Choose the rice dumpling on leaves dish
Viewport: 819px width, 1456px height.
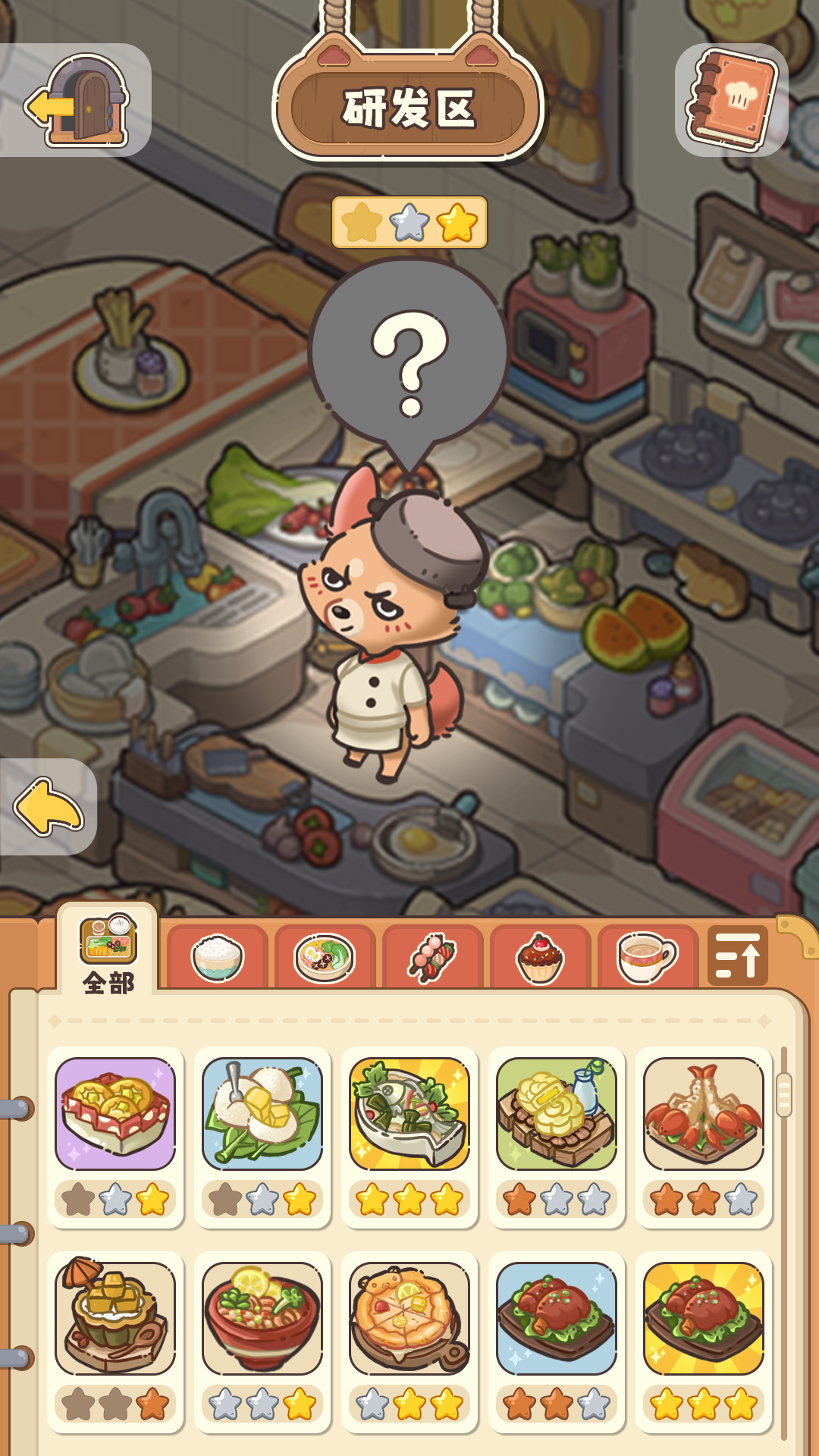262,1114
